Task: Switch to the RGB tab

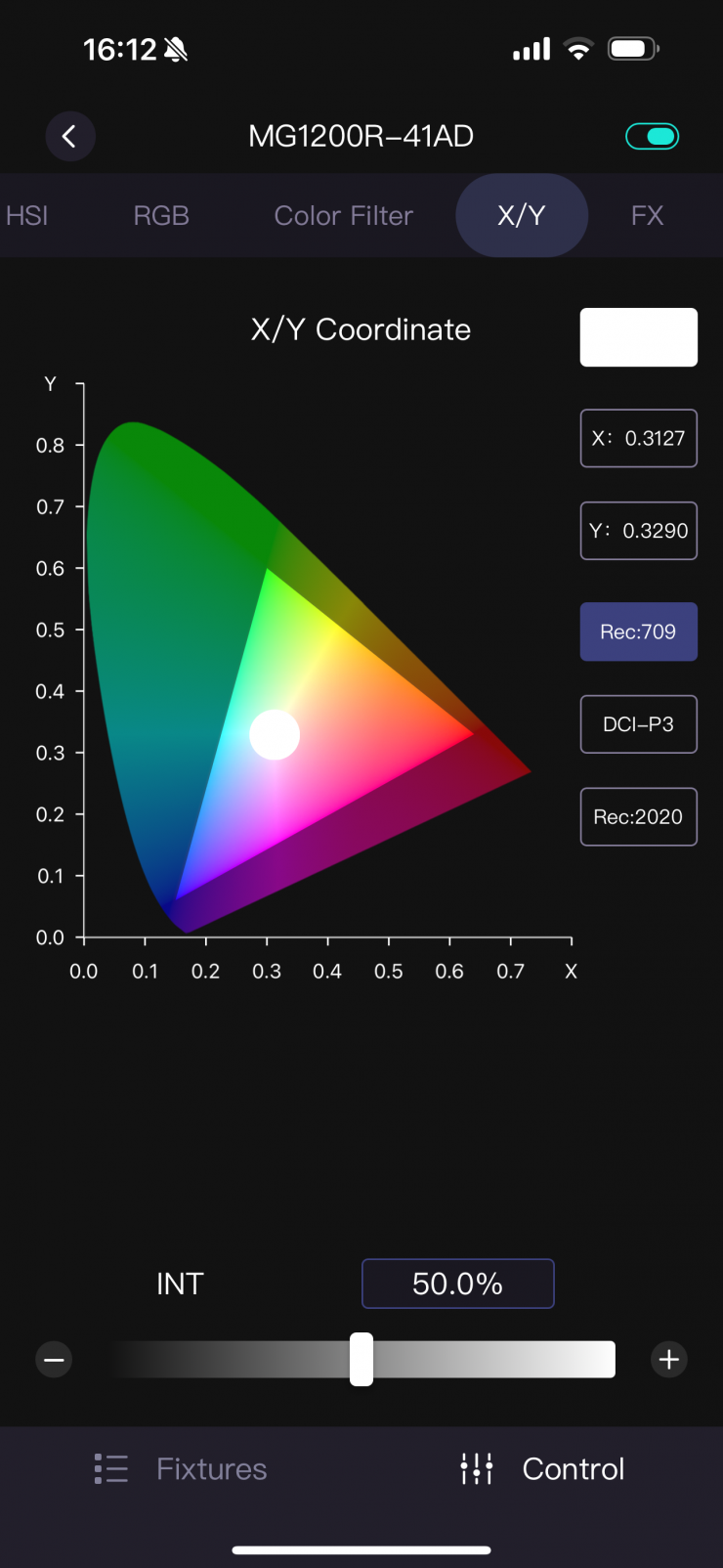Action: point(161,216)
